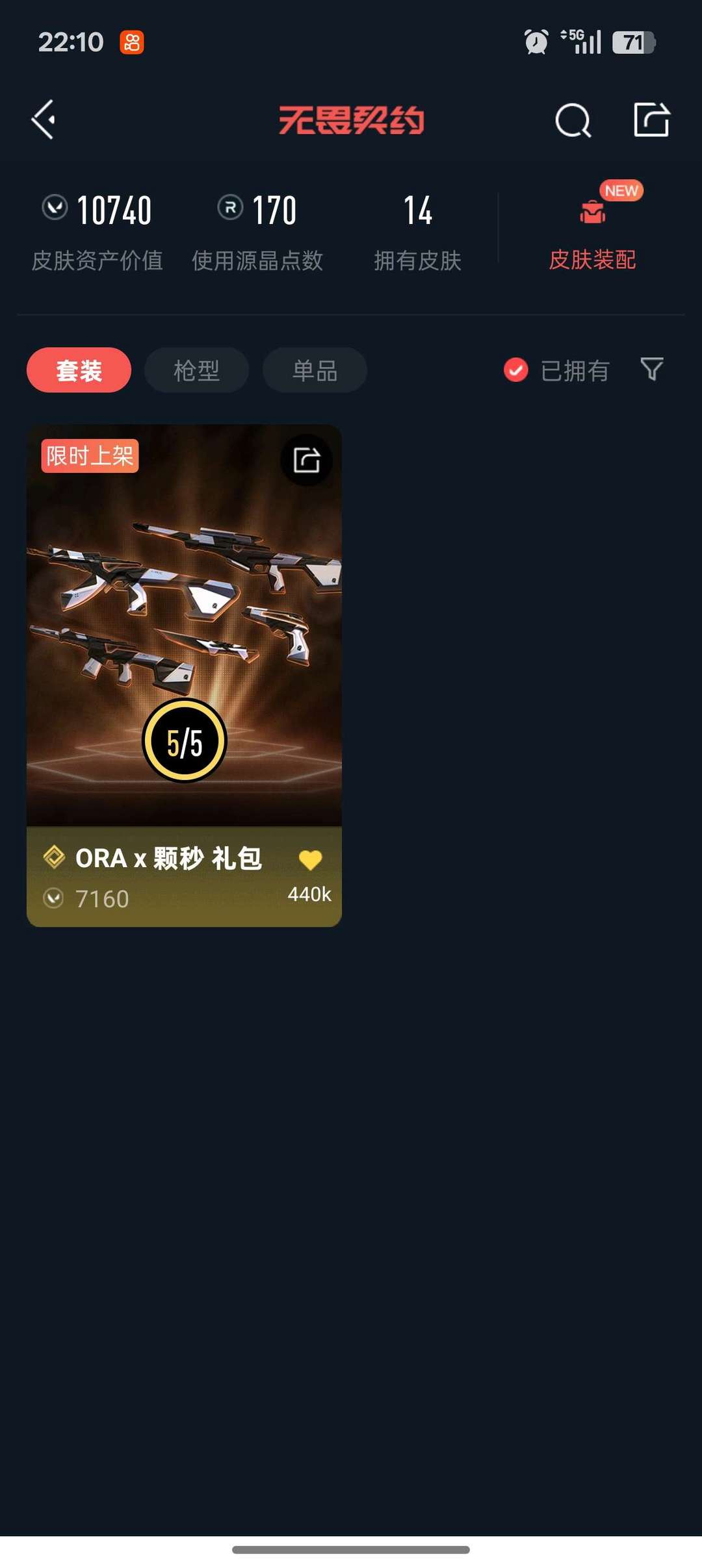The width and height of the screenshot is (702, 1568).
Task: Share the ORA x 颗秒 bundle card
Action: [x=308, y=459]
